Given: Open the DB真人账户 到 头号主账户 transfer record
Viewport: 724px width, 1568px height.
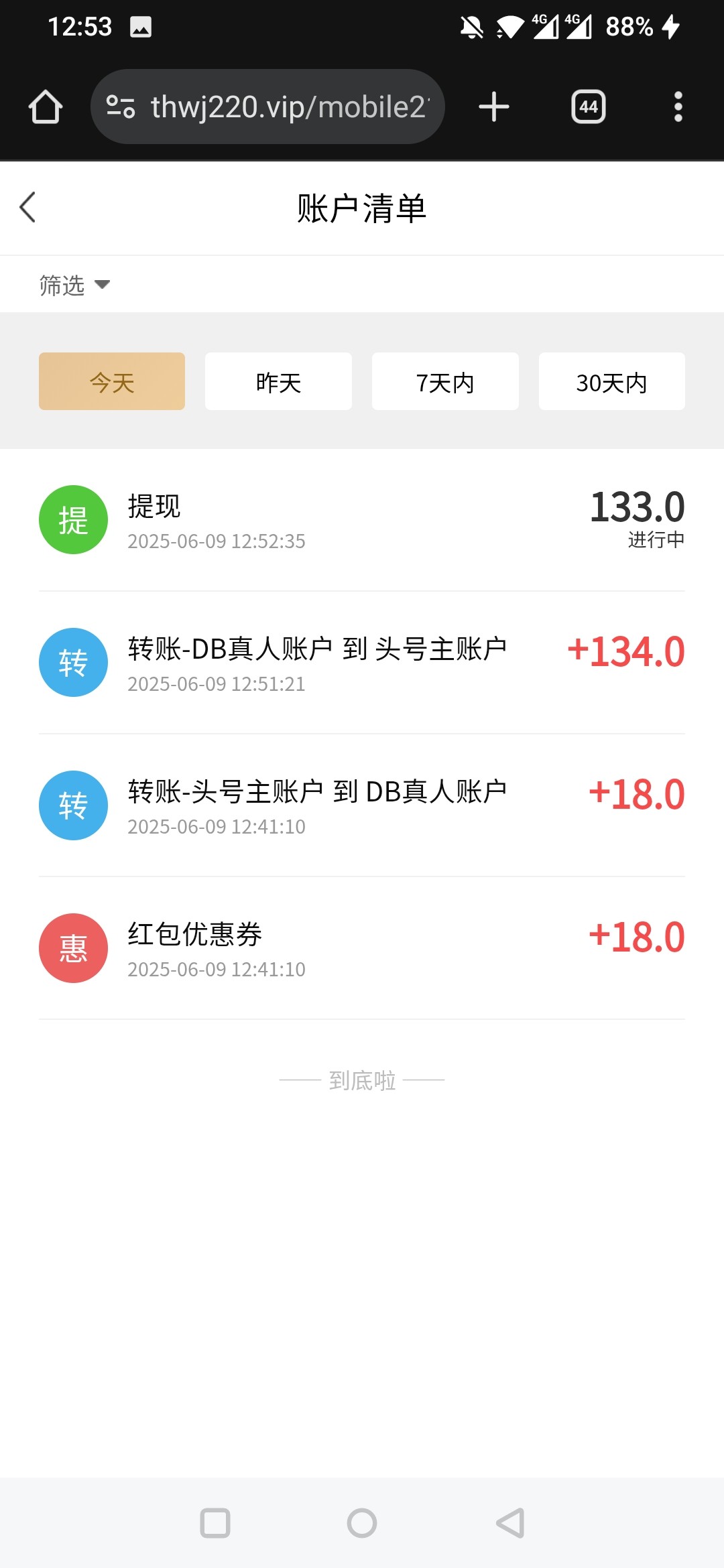Looking at the screenshot, I should [x=362, y=663].
